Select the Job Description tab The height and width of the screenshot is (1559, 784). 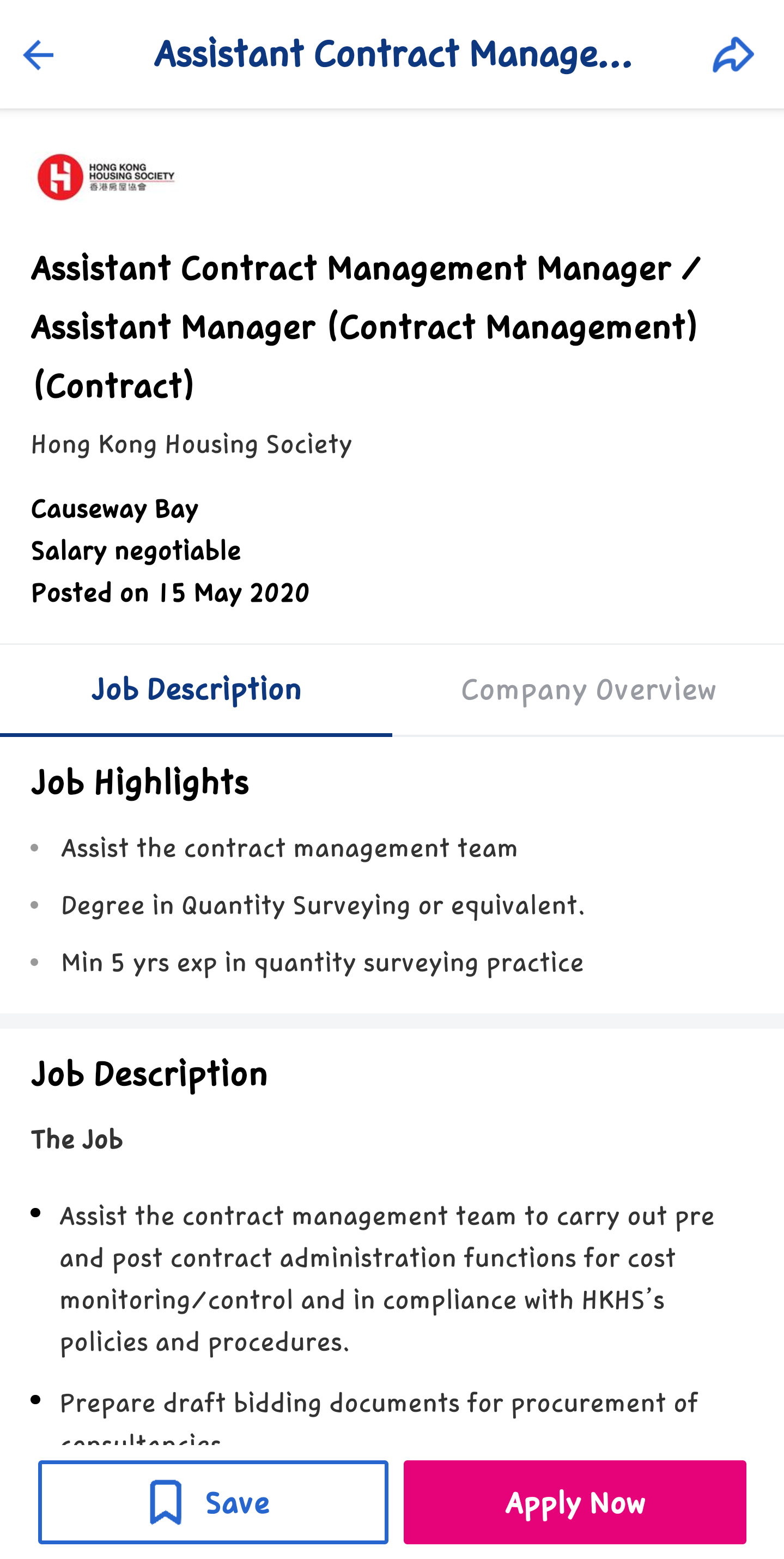click(x=196, y=691)
